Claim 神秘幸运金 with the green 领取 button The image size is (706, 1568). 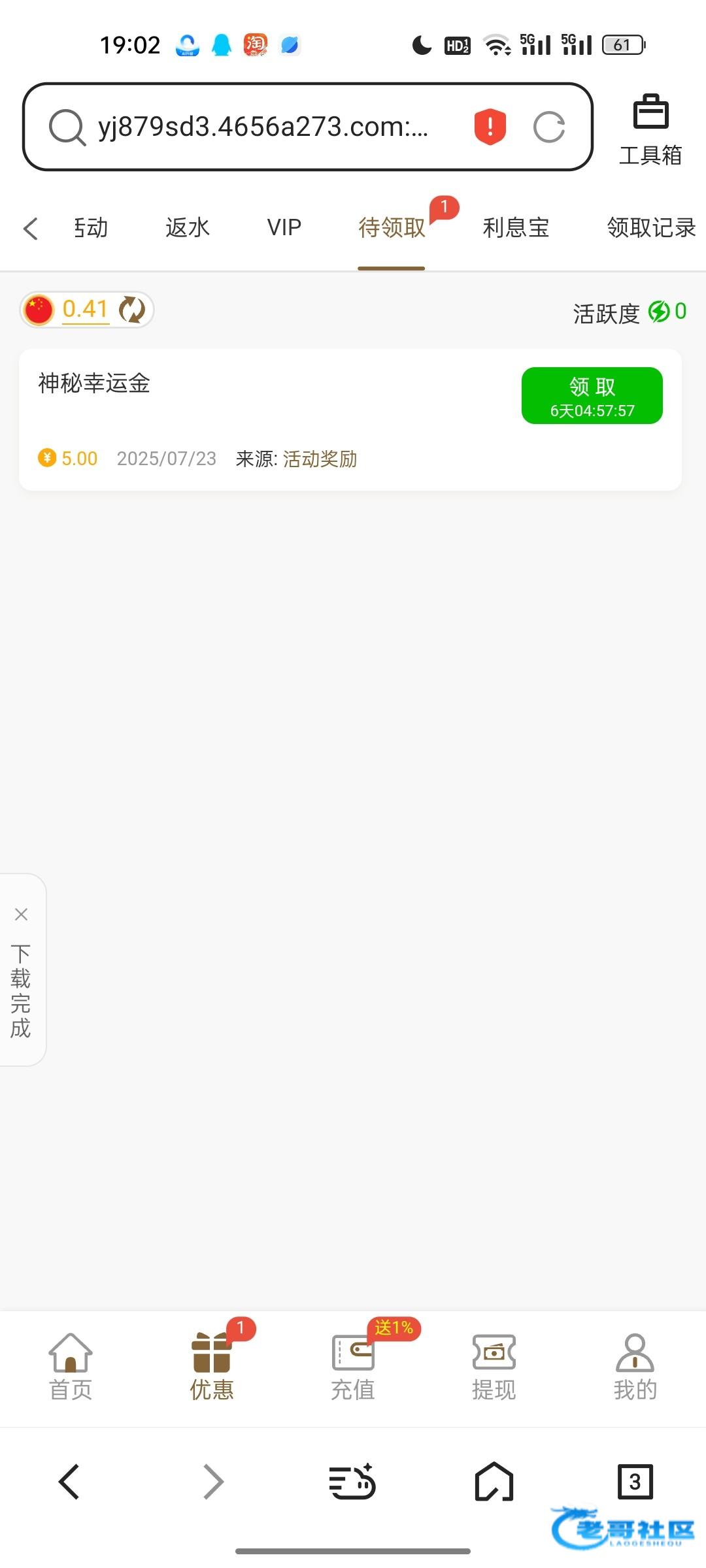point(592,396)
